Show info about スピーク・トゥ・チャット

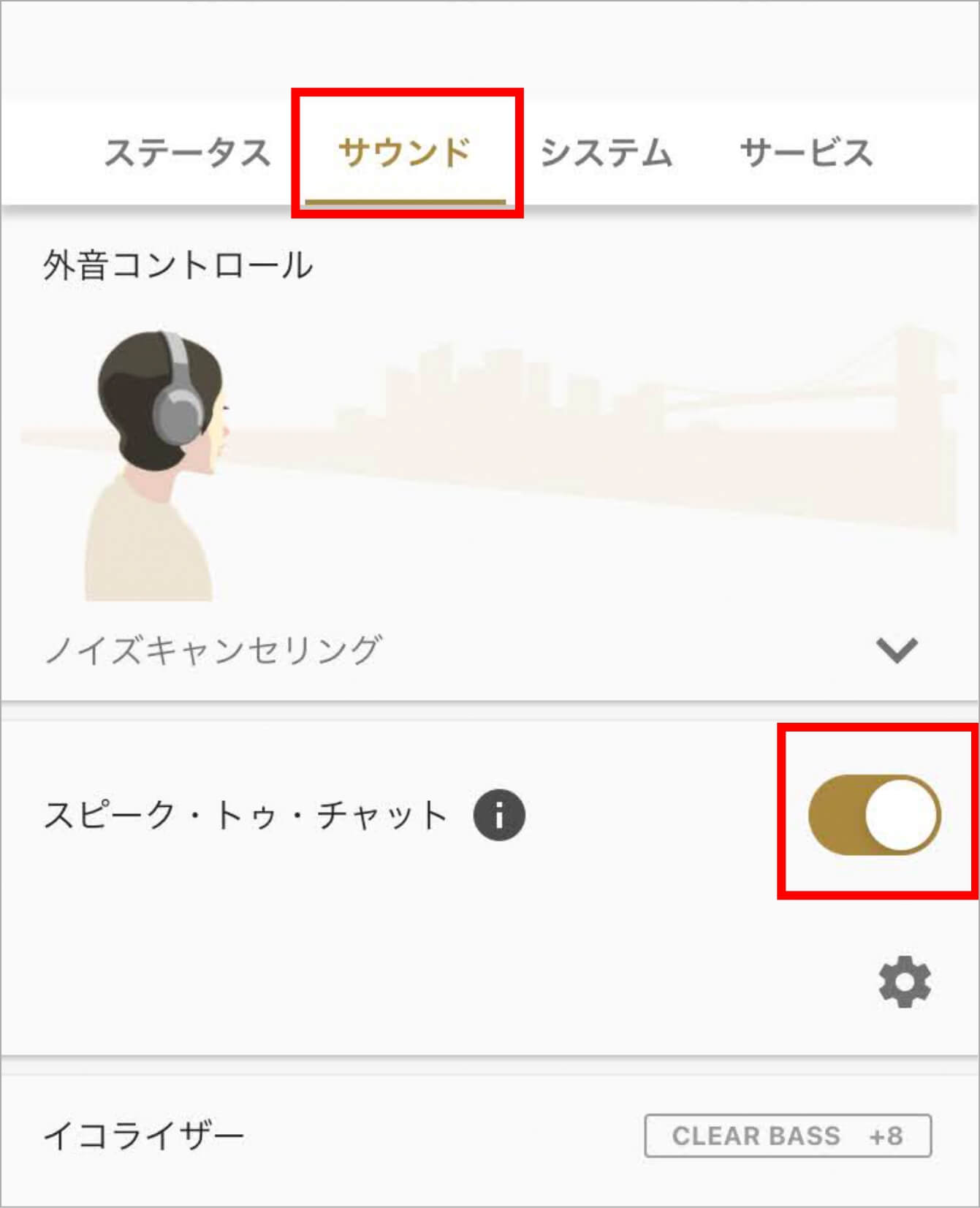[499, 815]
